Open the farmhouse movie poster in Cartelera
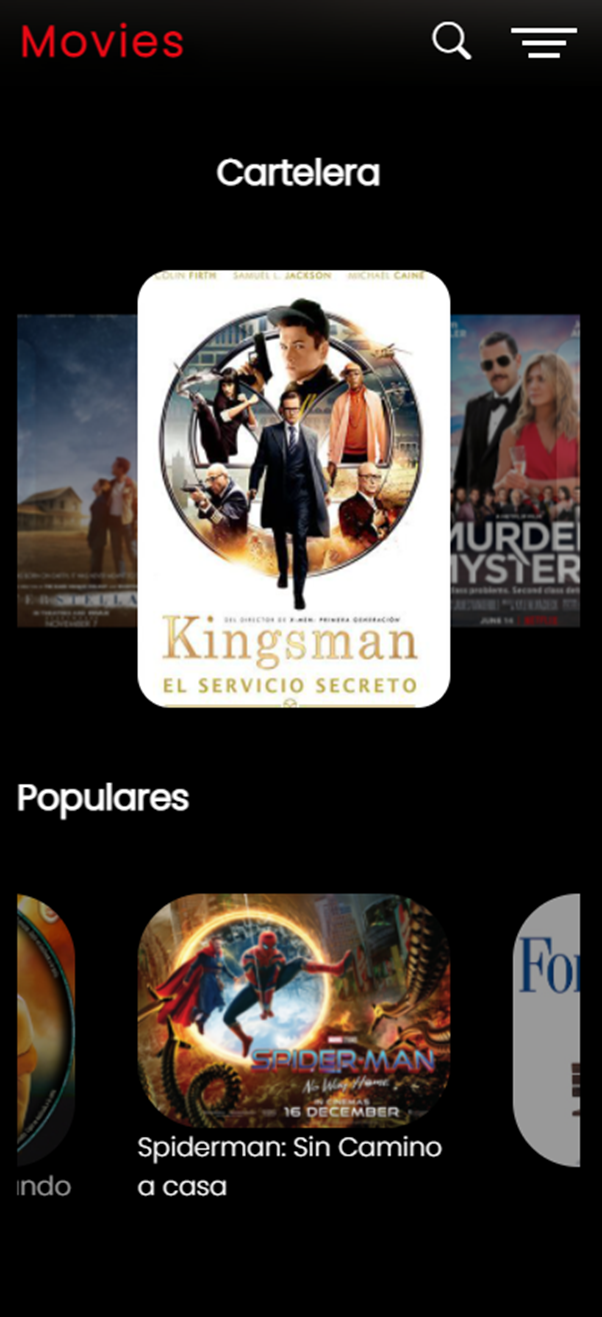 pos(77,470)
